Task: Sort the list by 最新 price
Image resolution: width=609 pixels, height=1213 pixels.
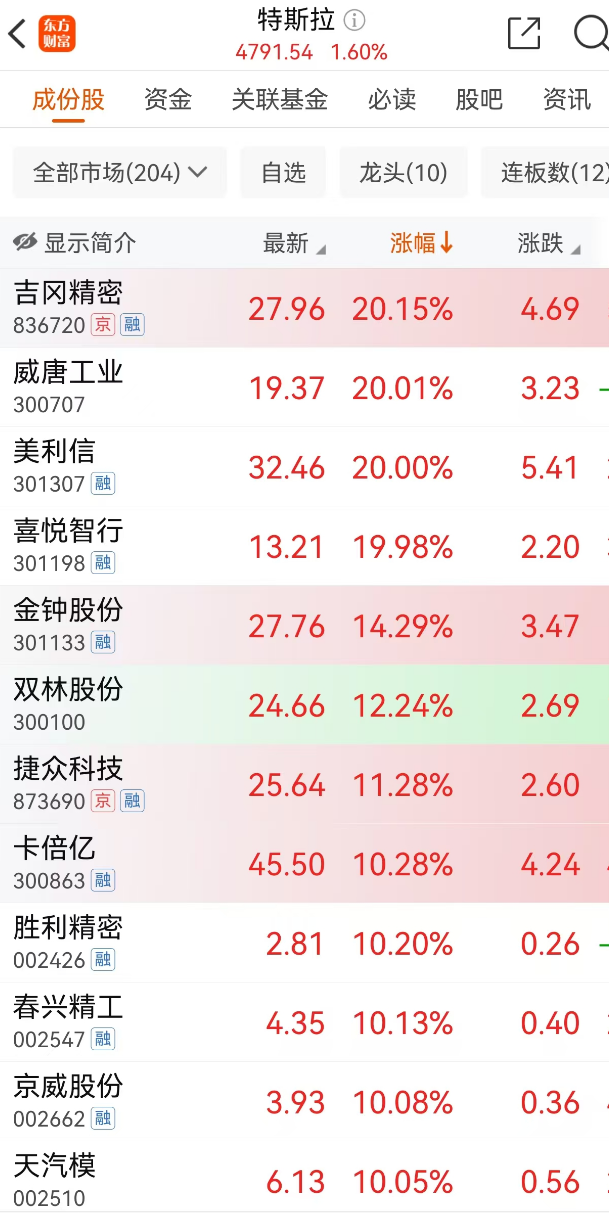Action: [293, 243]
